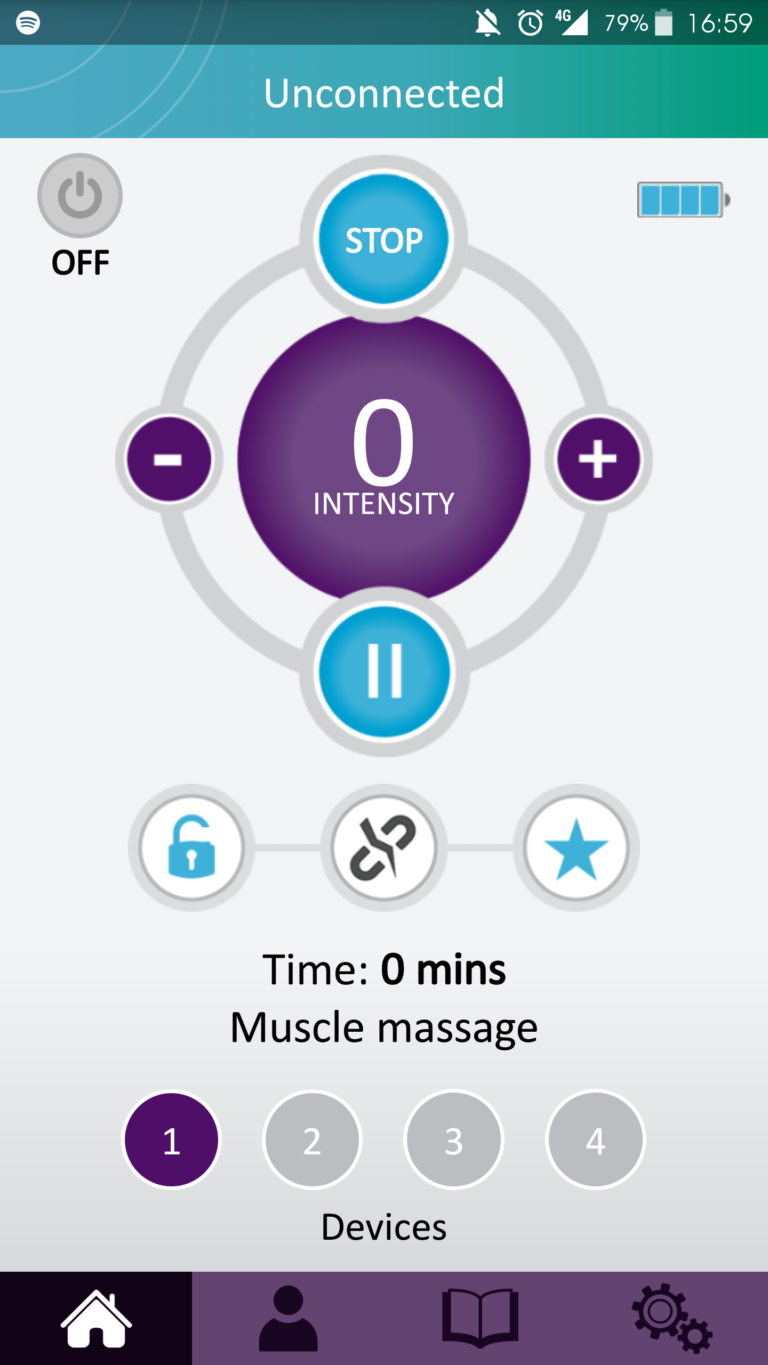Tap the OFF power button

pyautogui.click(x=80, y=196)
